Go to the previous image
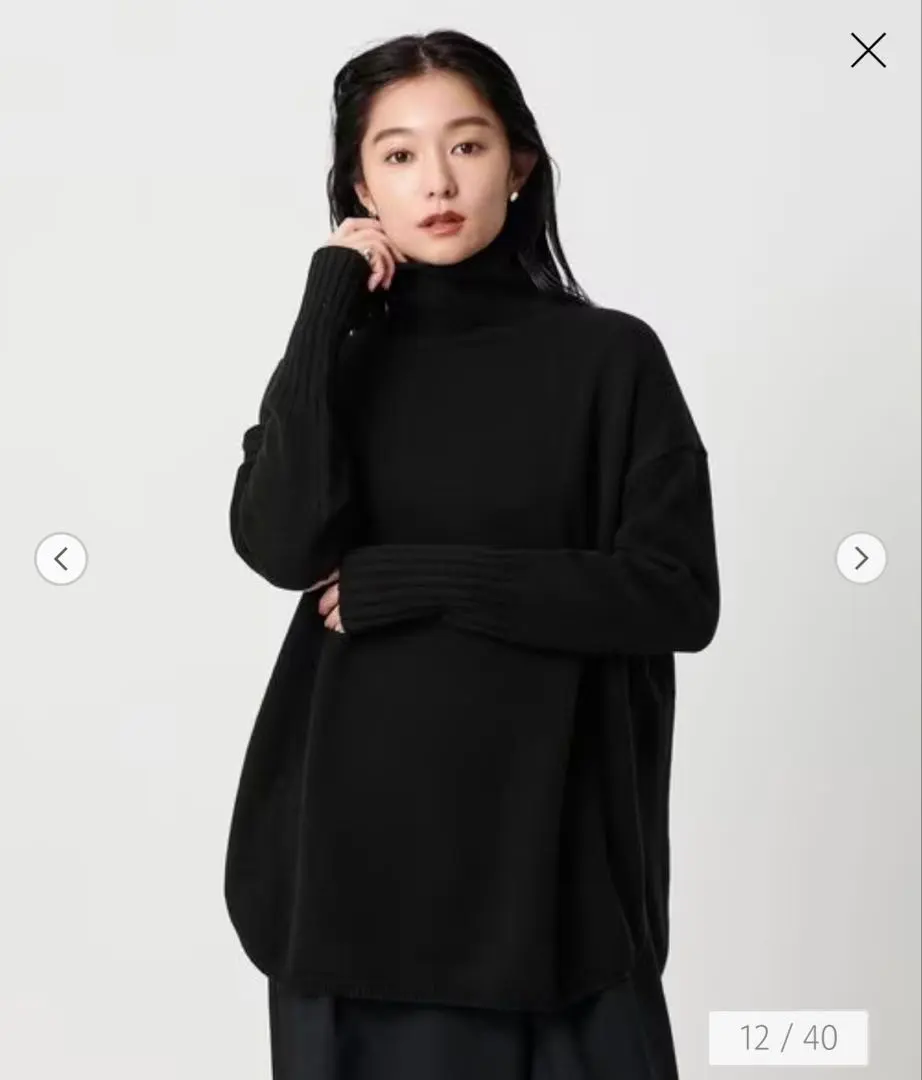 pyautogui.click(x=61, y=559)
